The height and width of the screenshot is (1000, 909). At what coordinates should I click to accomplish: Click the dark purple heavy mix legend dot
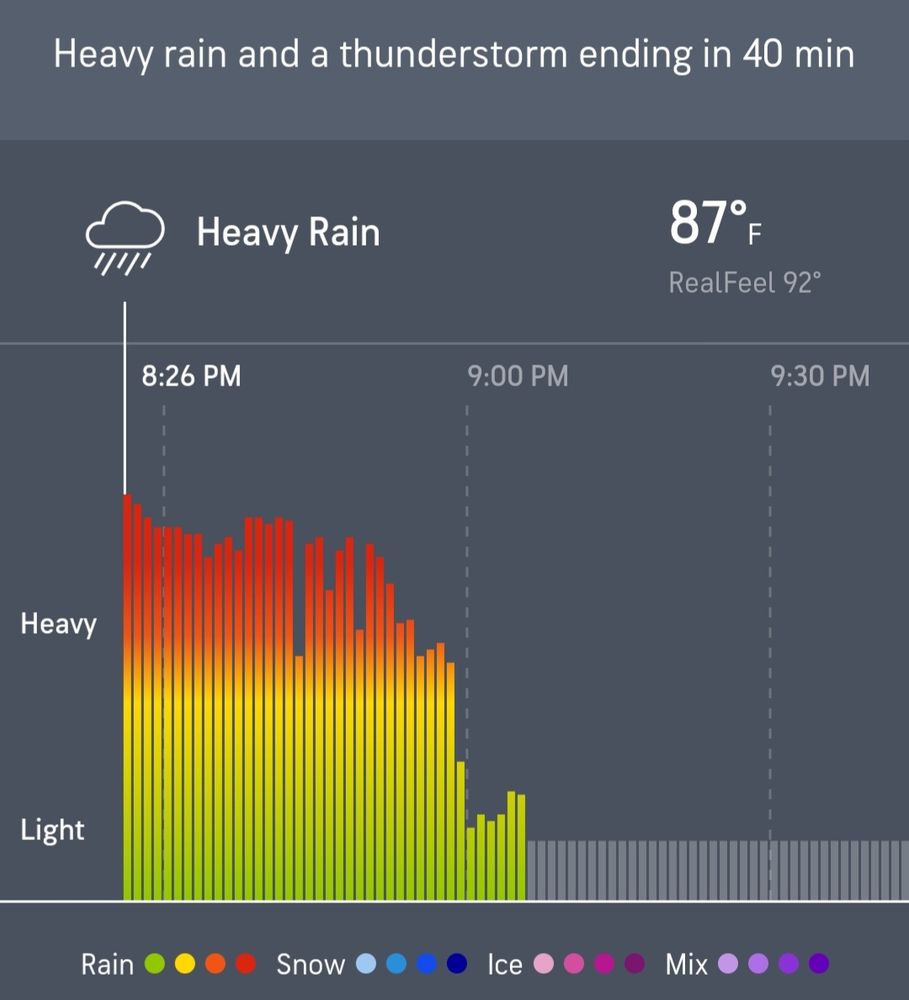[x=818, y=965]
